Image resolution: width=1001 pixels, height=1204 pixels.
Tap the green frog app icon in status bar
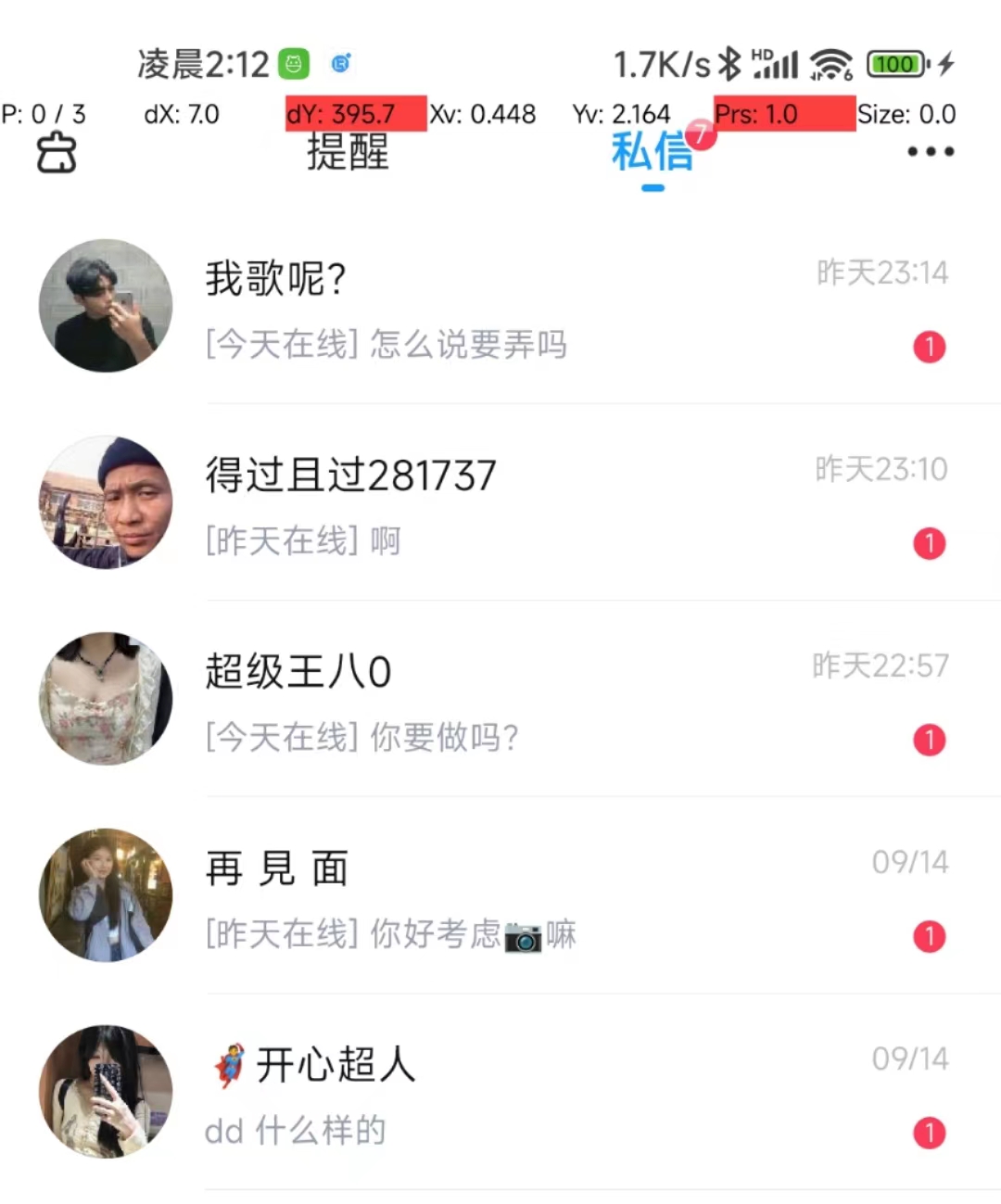point(294,63)
